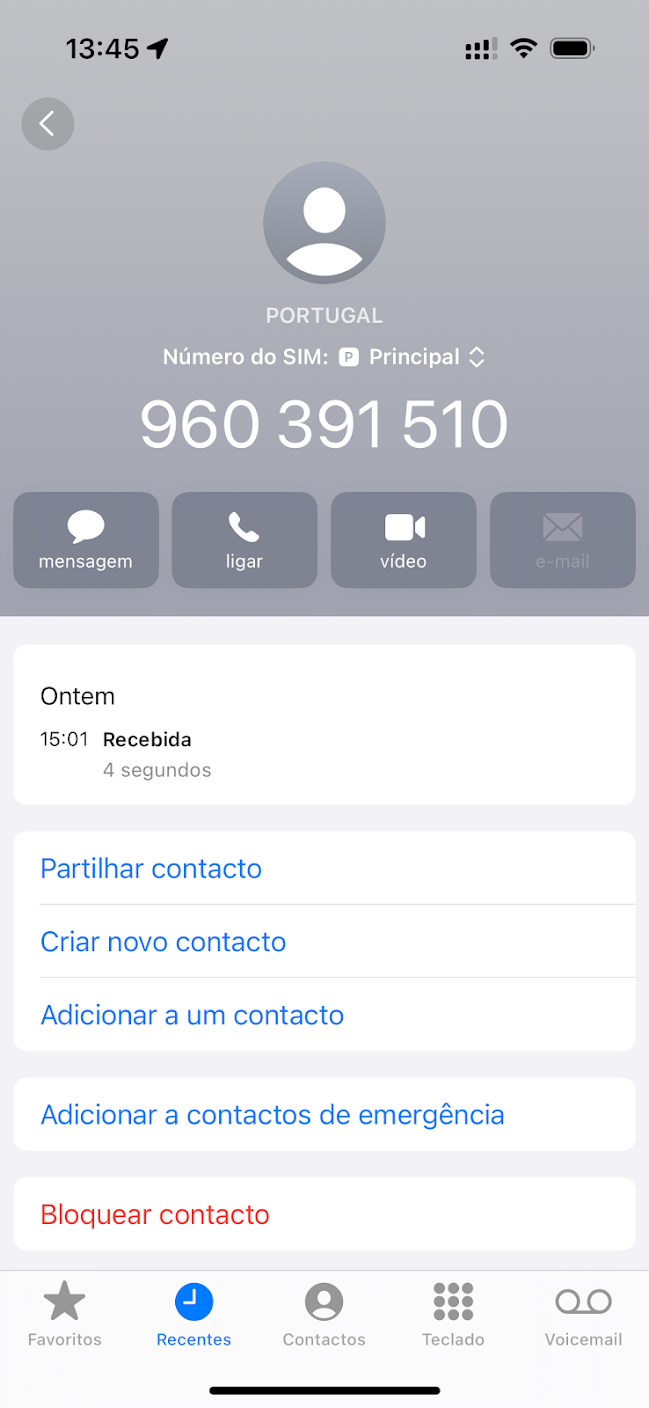Open the SIM selector showing Principal

(412, 357)
